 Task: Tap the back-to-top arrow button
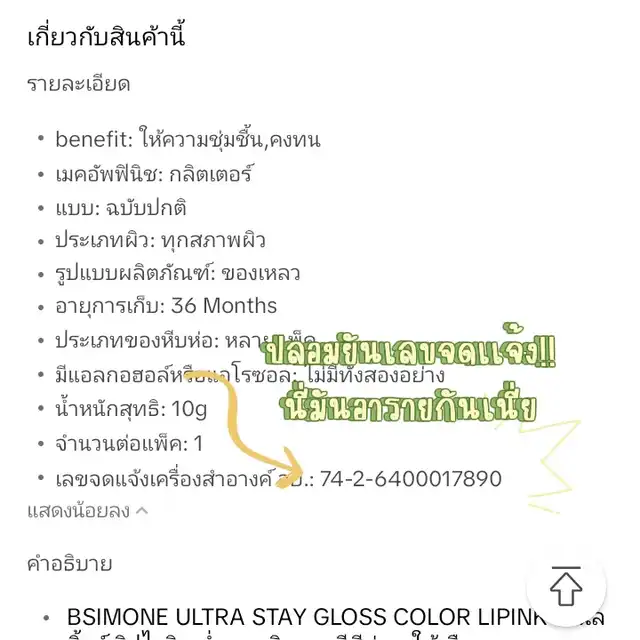pos(566,587)
